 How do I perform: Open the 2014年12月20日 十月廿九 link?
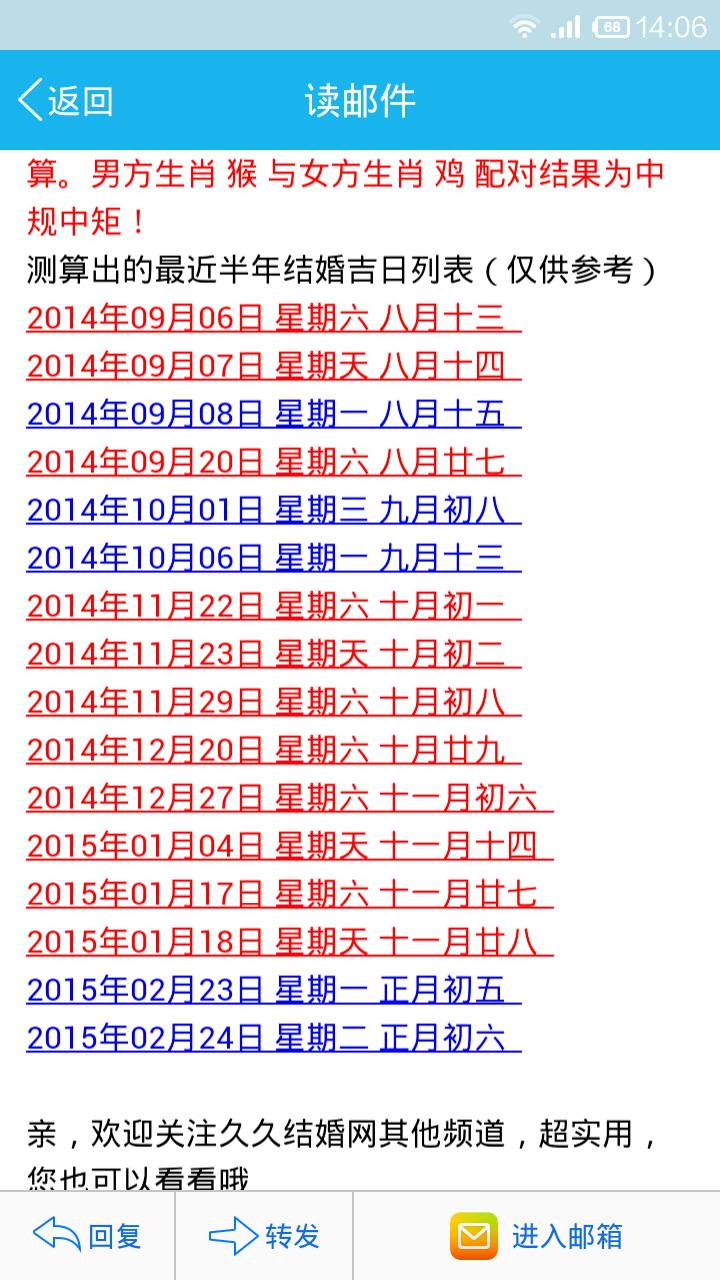point(274,750)
